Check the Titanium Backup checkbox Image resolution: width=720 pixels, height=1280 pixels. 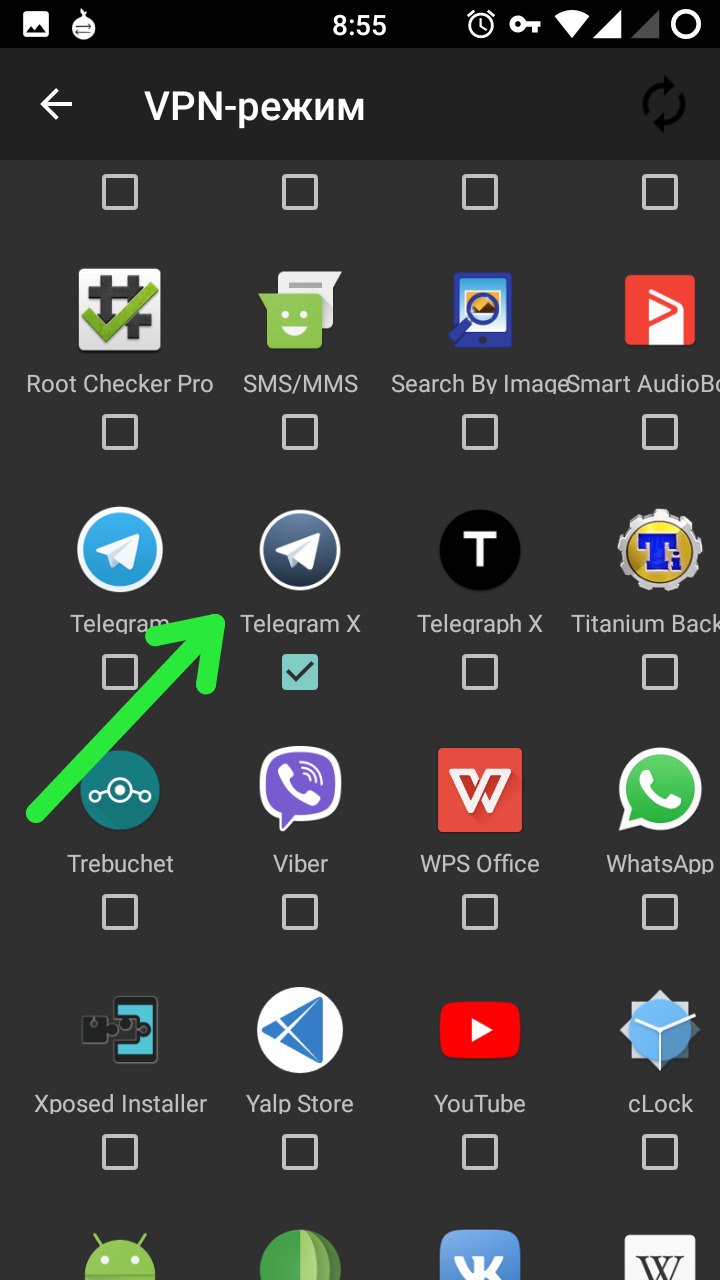660,672
